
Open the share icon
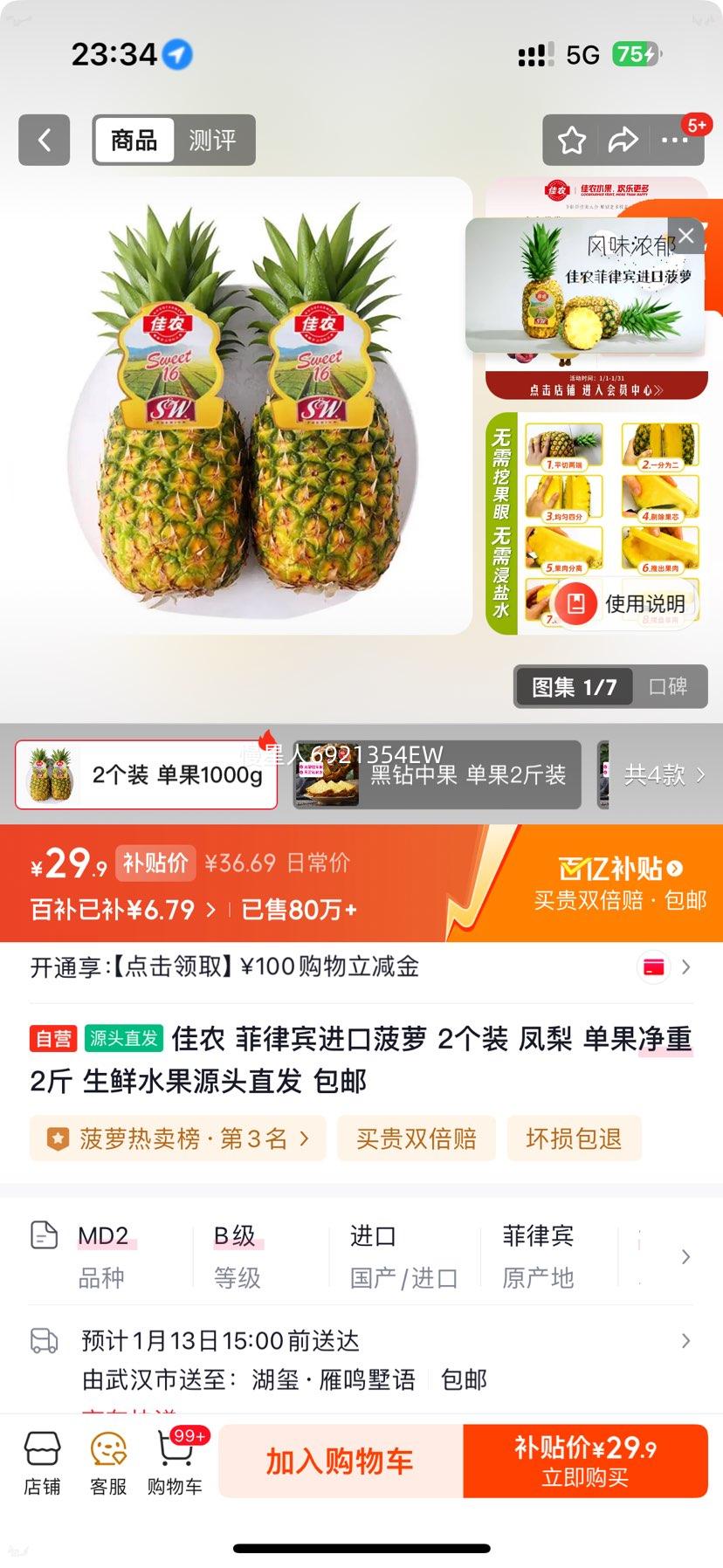[x=625, y=140]
